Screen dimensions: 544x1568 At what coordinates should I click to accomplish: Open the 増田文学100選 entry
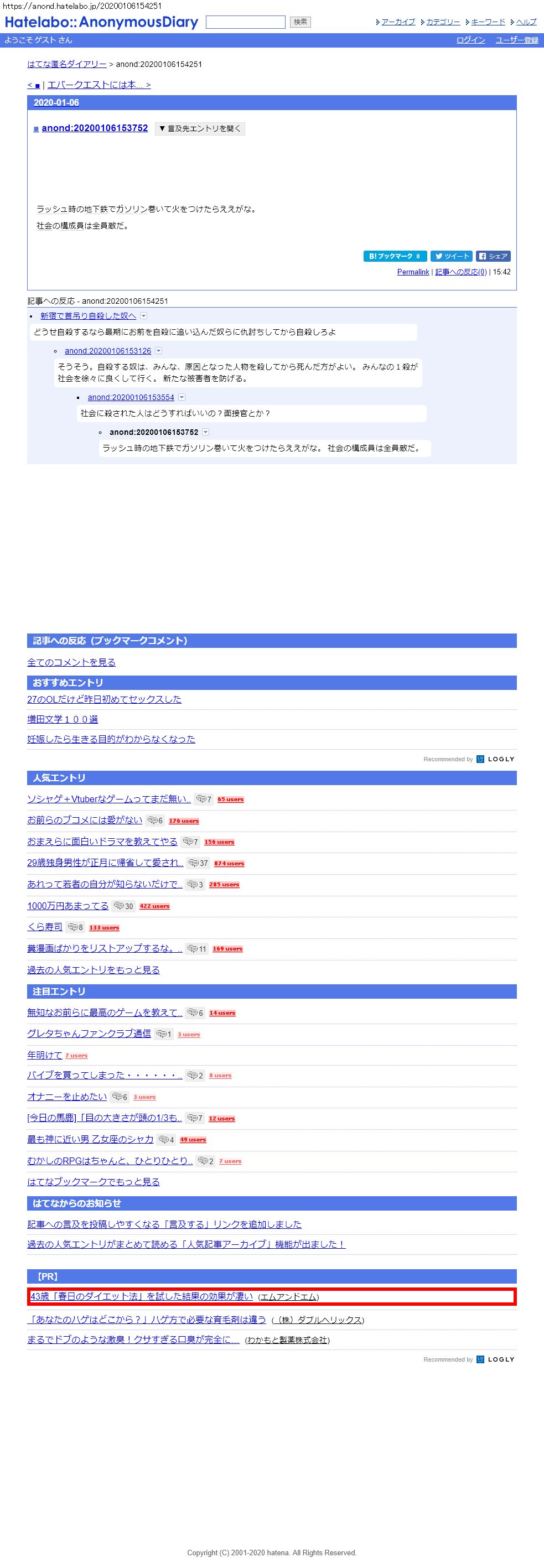tap(62, 719)
